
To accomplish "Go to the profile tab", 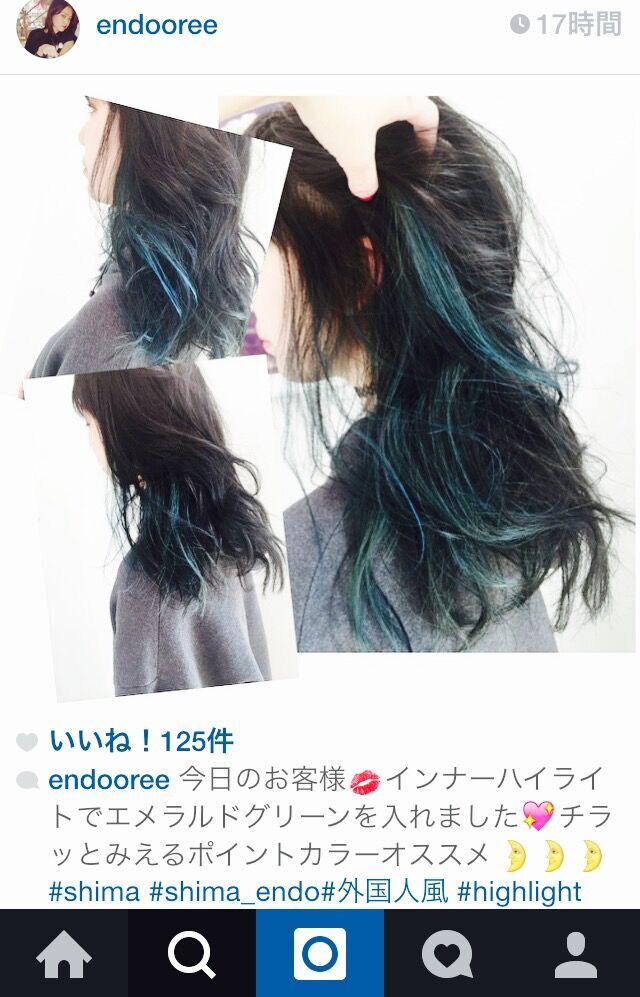I will tap(576, 953).
